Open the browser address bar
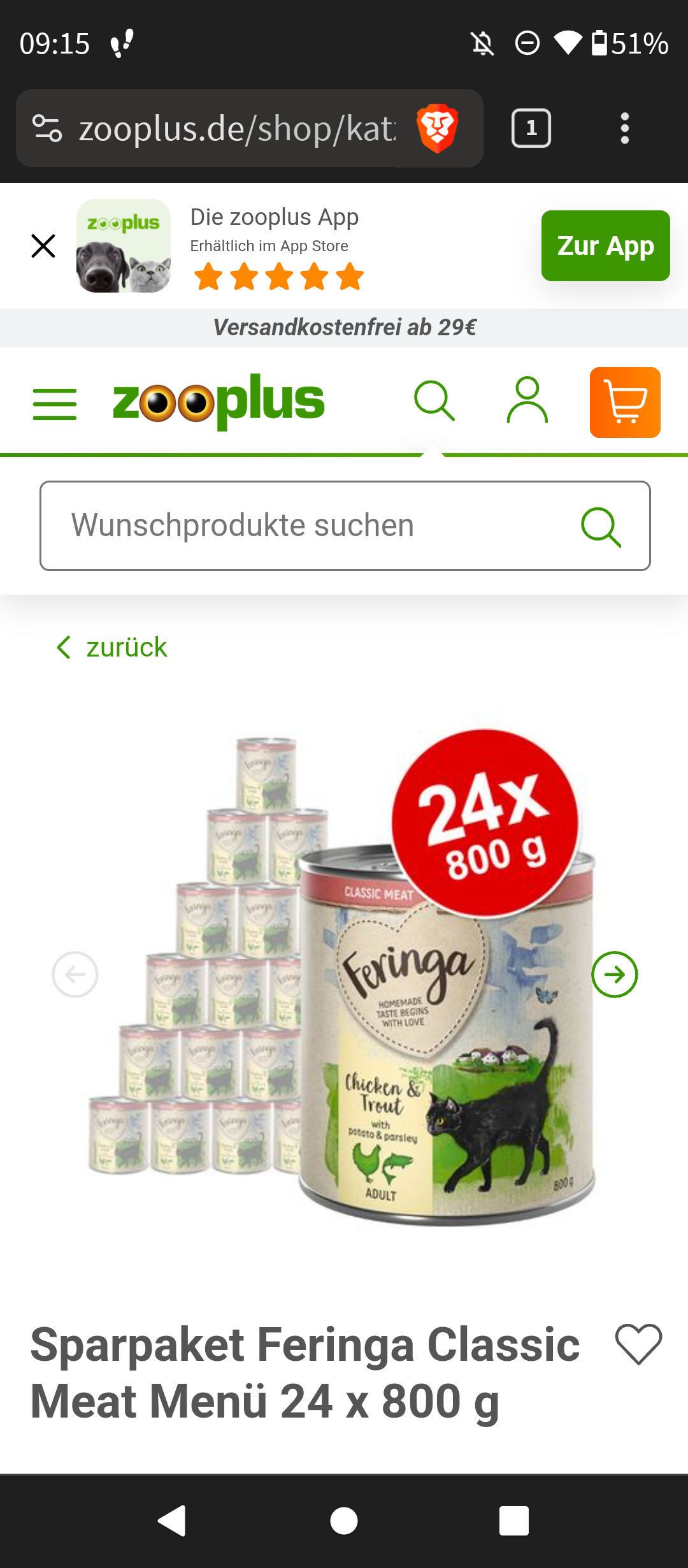The width and height of the screenshot is (688, 1568). pyautogui.click(x=236, y=129)
